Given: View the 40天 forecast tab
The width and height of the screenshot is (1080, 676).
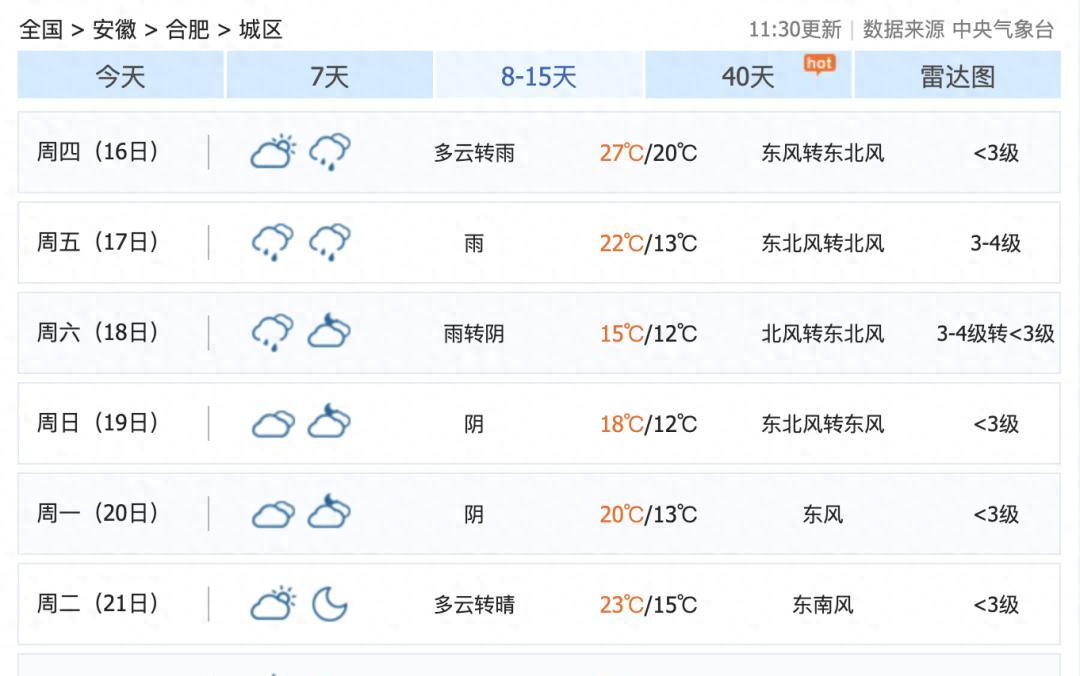Looking at the screenshot, I should (x=748, y=76).
